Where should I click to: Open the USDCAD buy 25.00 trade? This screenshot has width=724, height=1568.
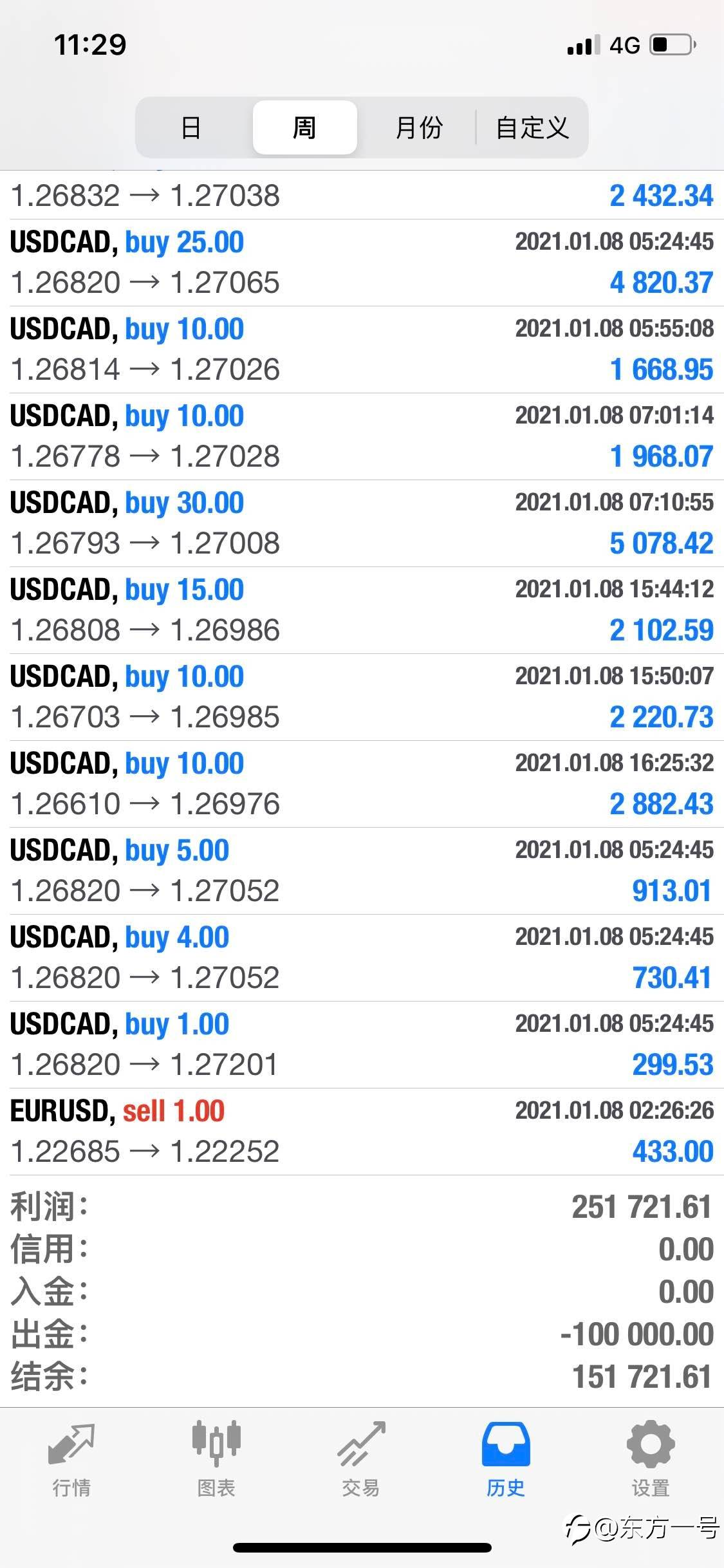pyautogui.click(x=362, y=263)
